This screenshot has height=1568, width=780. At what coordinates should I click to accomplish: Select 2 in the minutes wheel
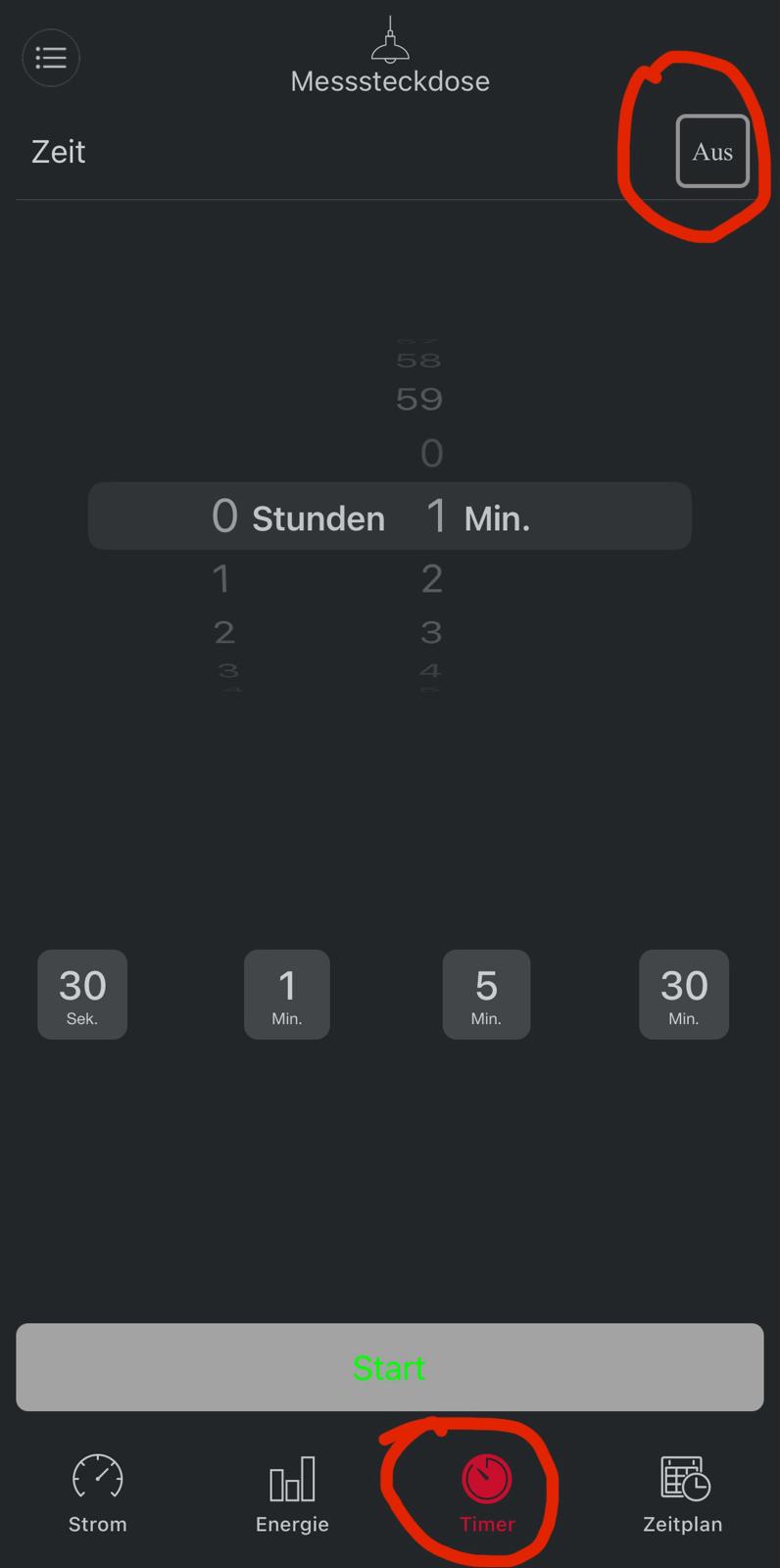432,579
